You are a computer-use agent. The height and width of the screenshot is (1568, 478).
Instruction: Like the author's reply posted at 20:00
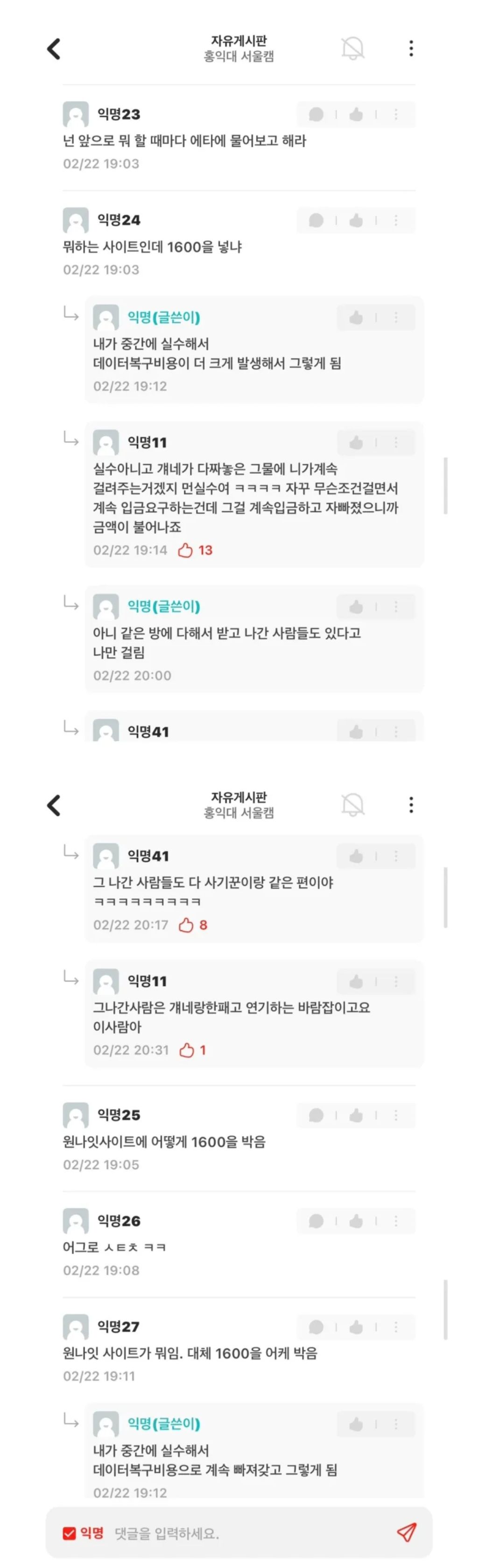356,607
